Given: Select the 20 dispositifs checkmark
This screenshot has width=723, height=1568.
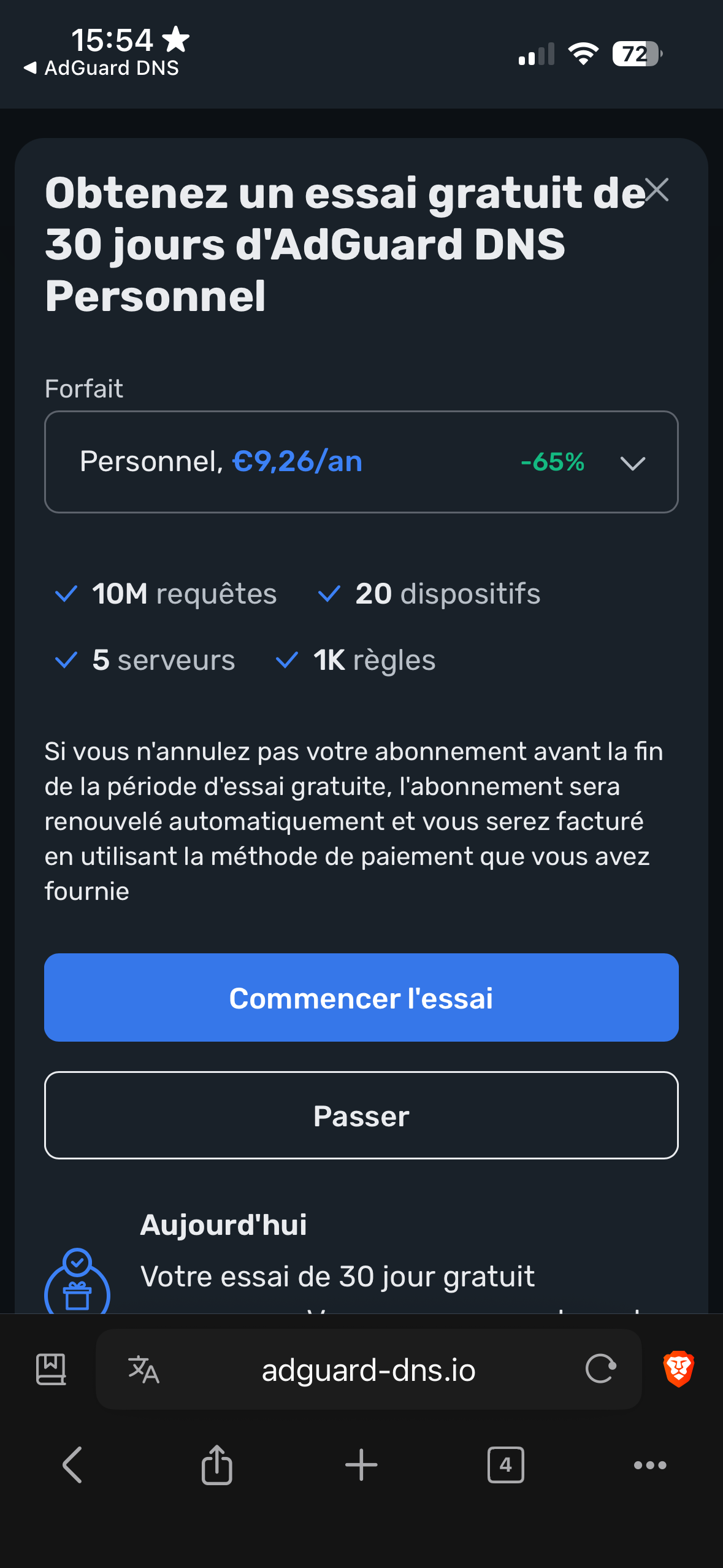Looking at the screenshot, I should (x=329, y=593).
